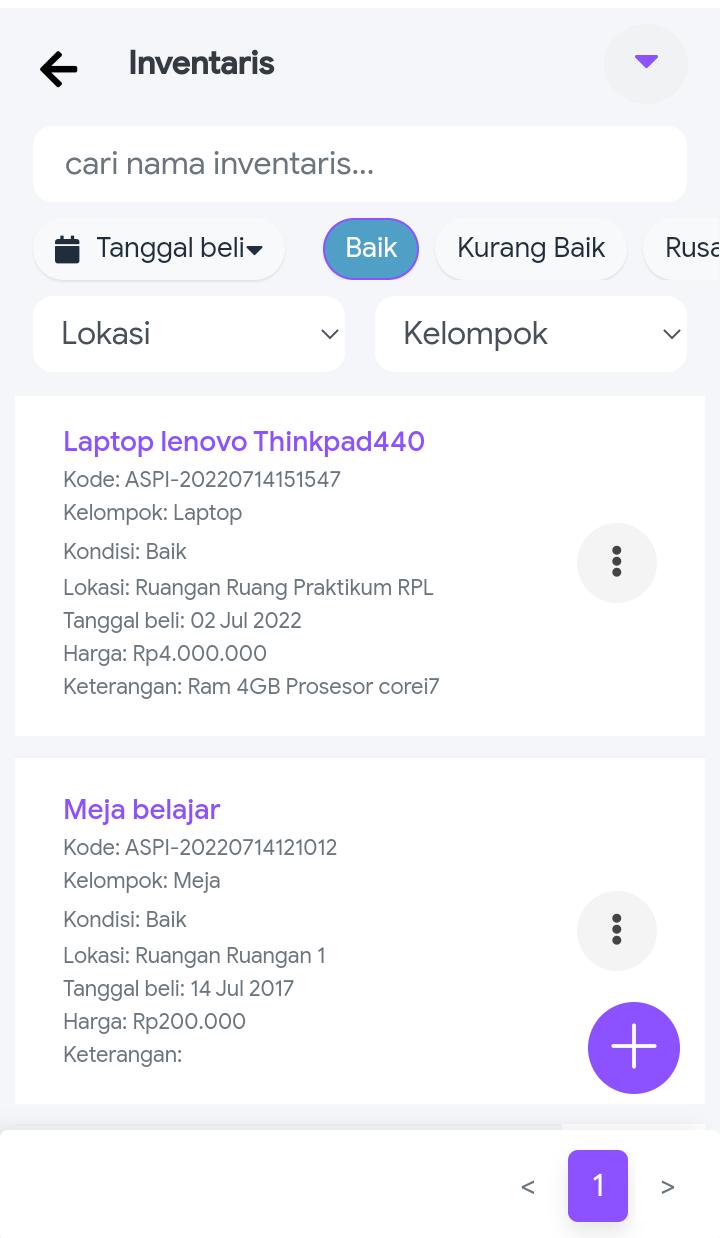Screen dimensions: 720x1238
Task: Select page 1 in pagination
Action: 598,1186
